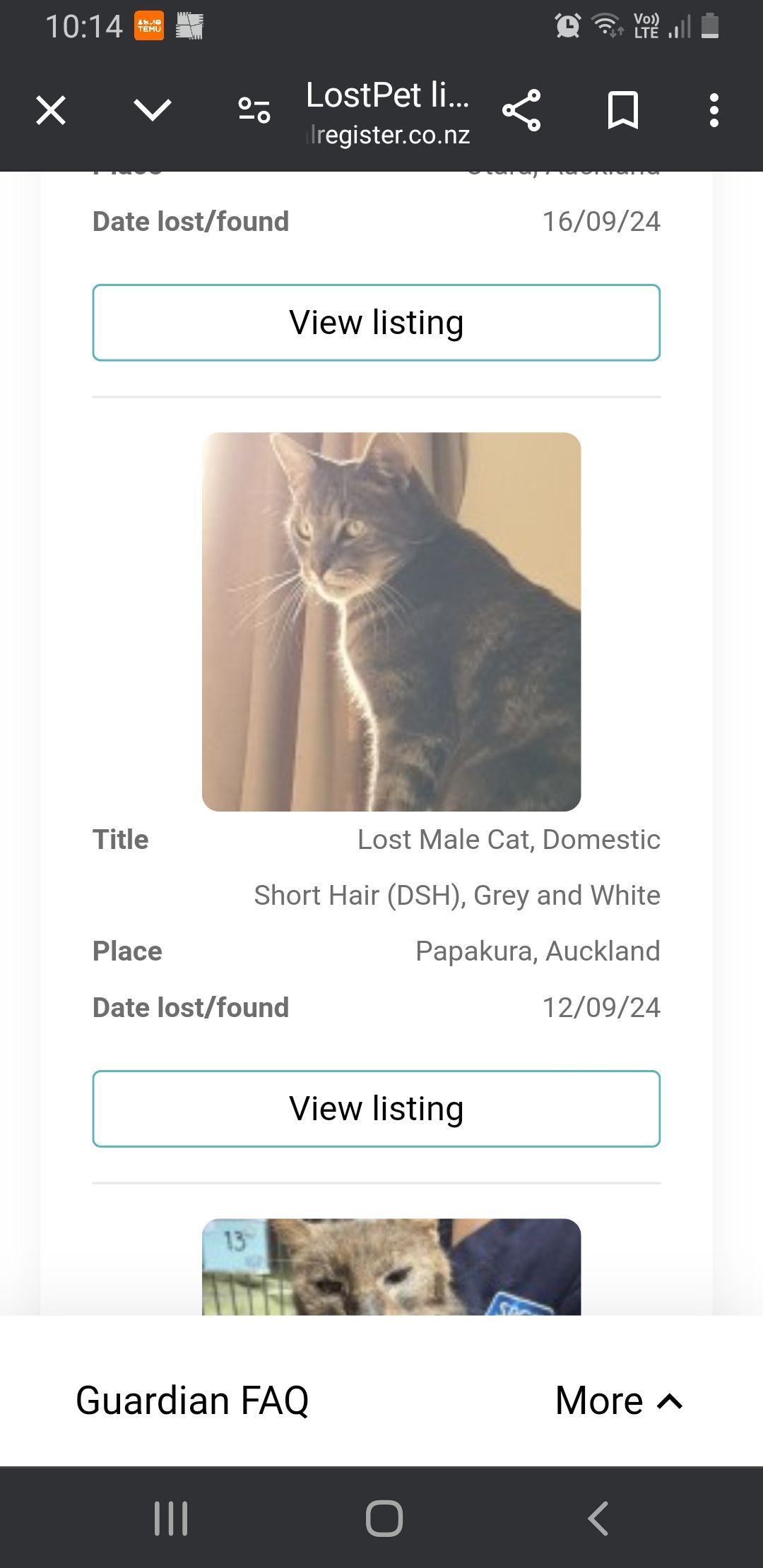Open the browser overflow menu
Screen dimensions: 763x1568
714,111
